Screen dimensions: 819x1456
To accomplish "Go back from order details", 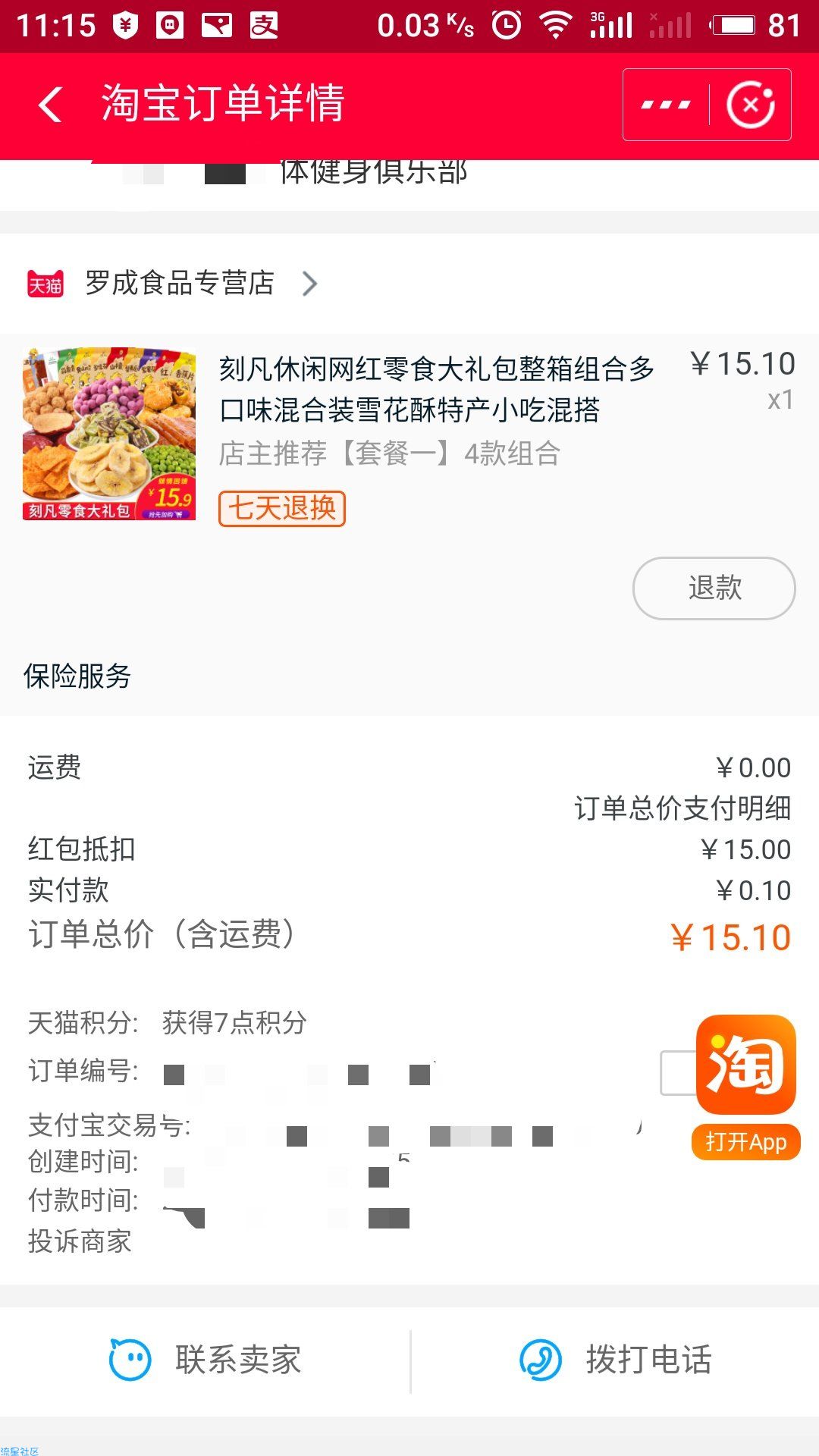I will [50, 105].
